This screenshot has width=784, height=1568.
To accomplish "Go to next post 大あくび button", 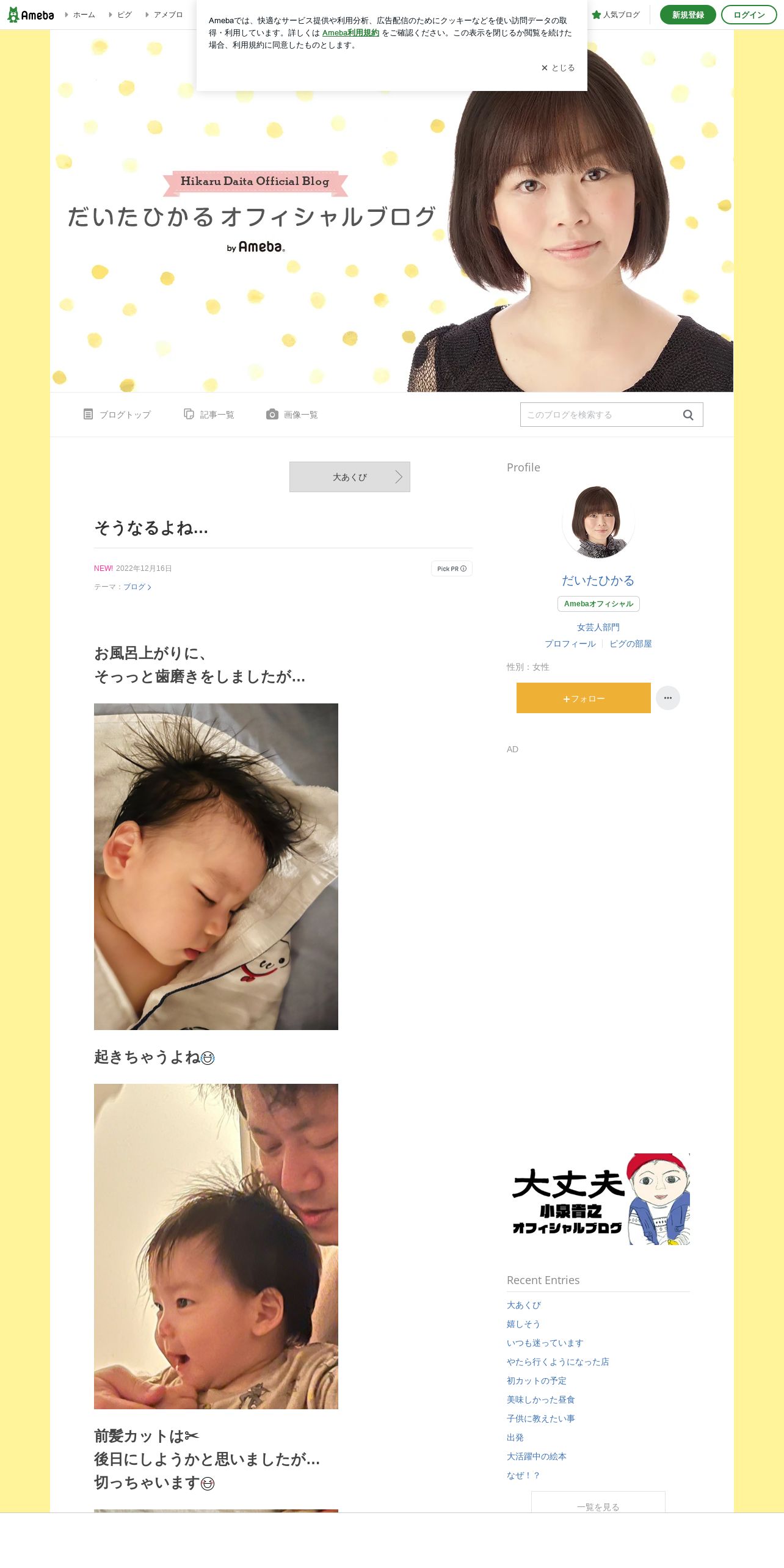I will coord(350,477).
